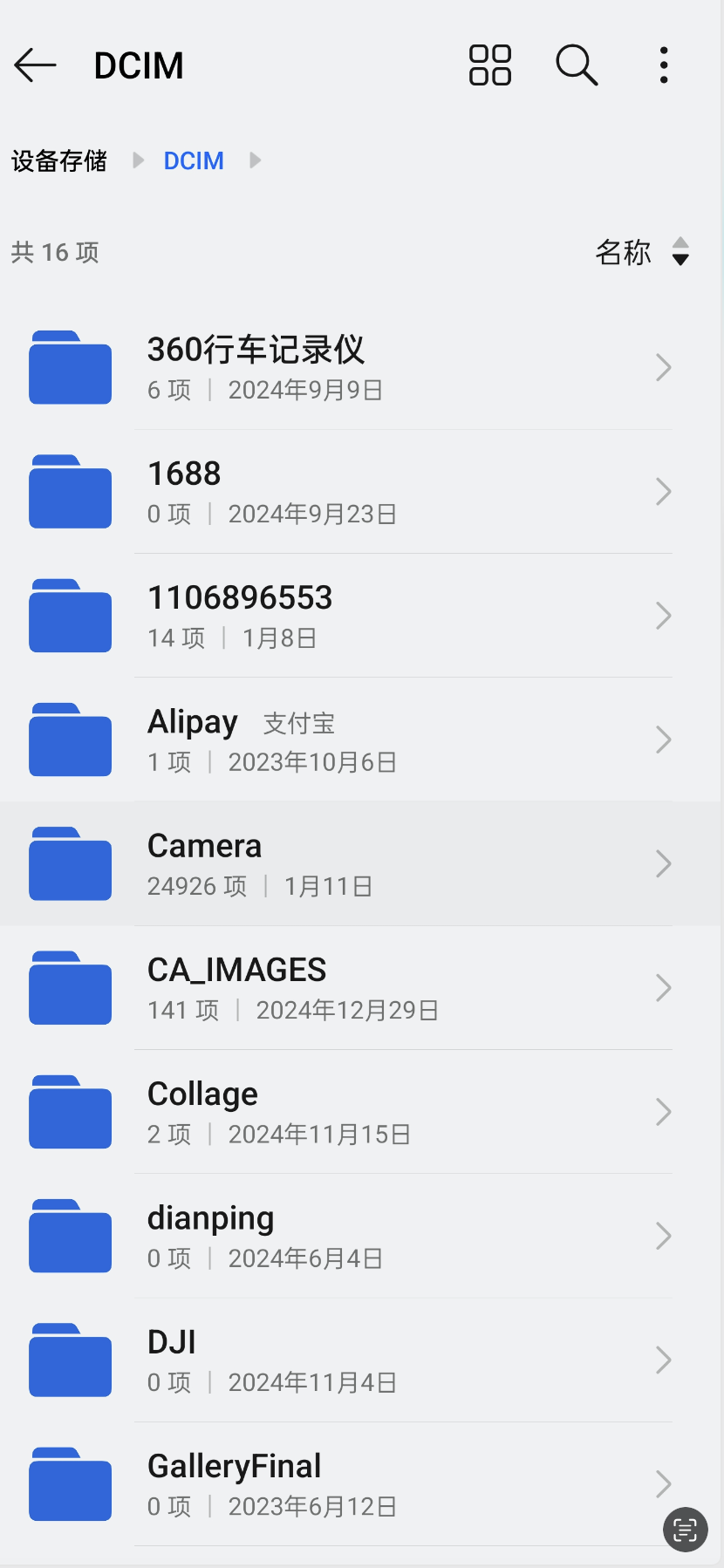The width and height of the screenshot is (724, 1568).
Task: Open the Camera folder
Action: click(349, 863)
